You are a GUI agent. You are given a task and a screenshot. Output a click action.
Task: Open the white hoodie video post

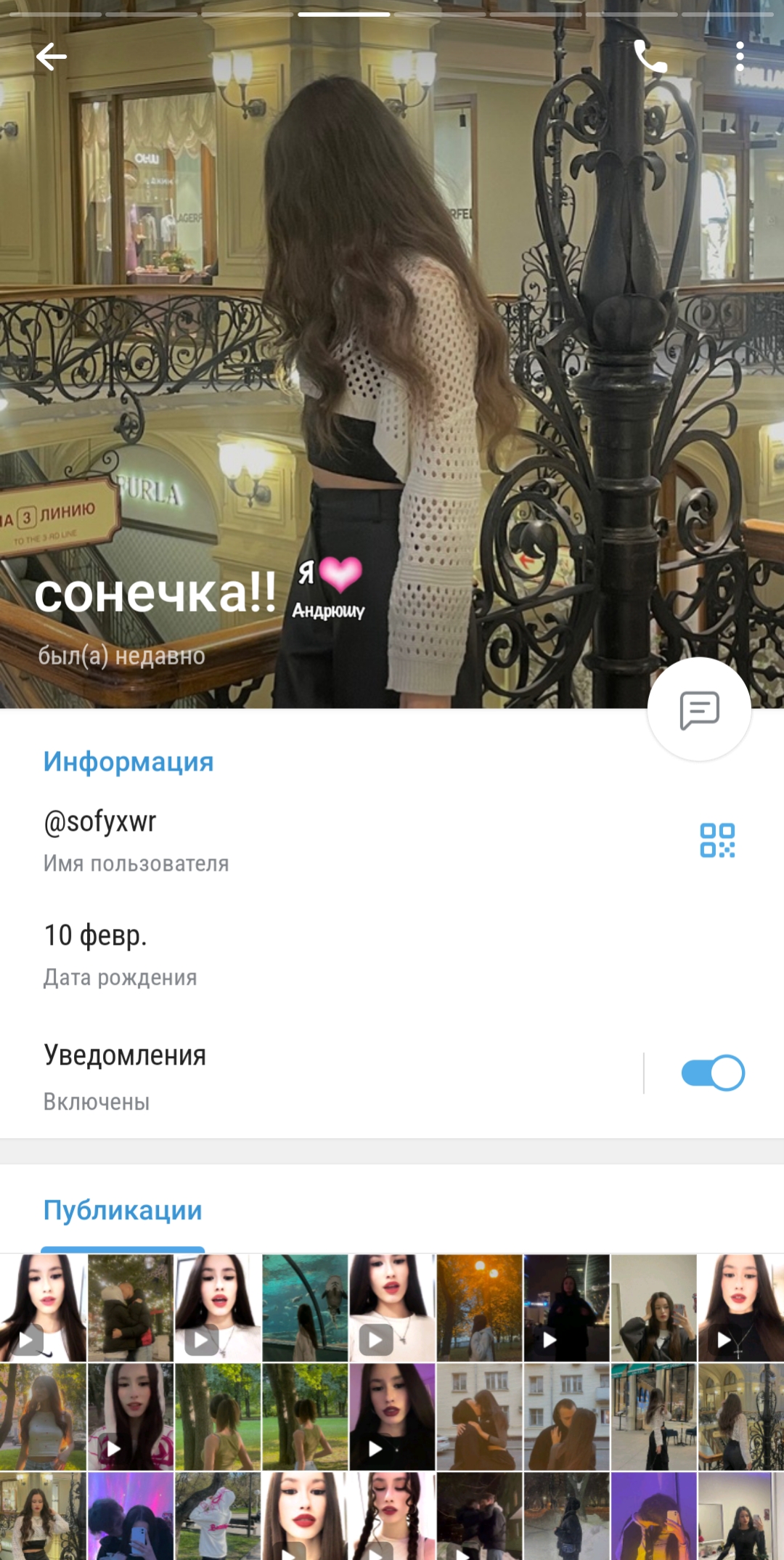click(x=131, y=1416)
